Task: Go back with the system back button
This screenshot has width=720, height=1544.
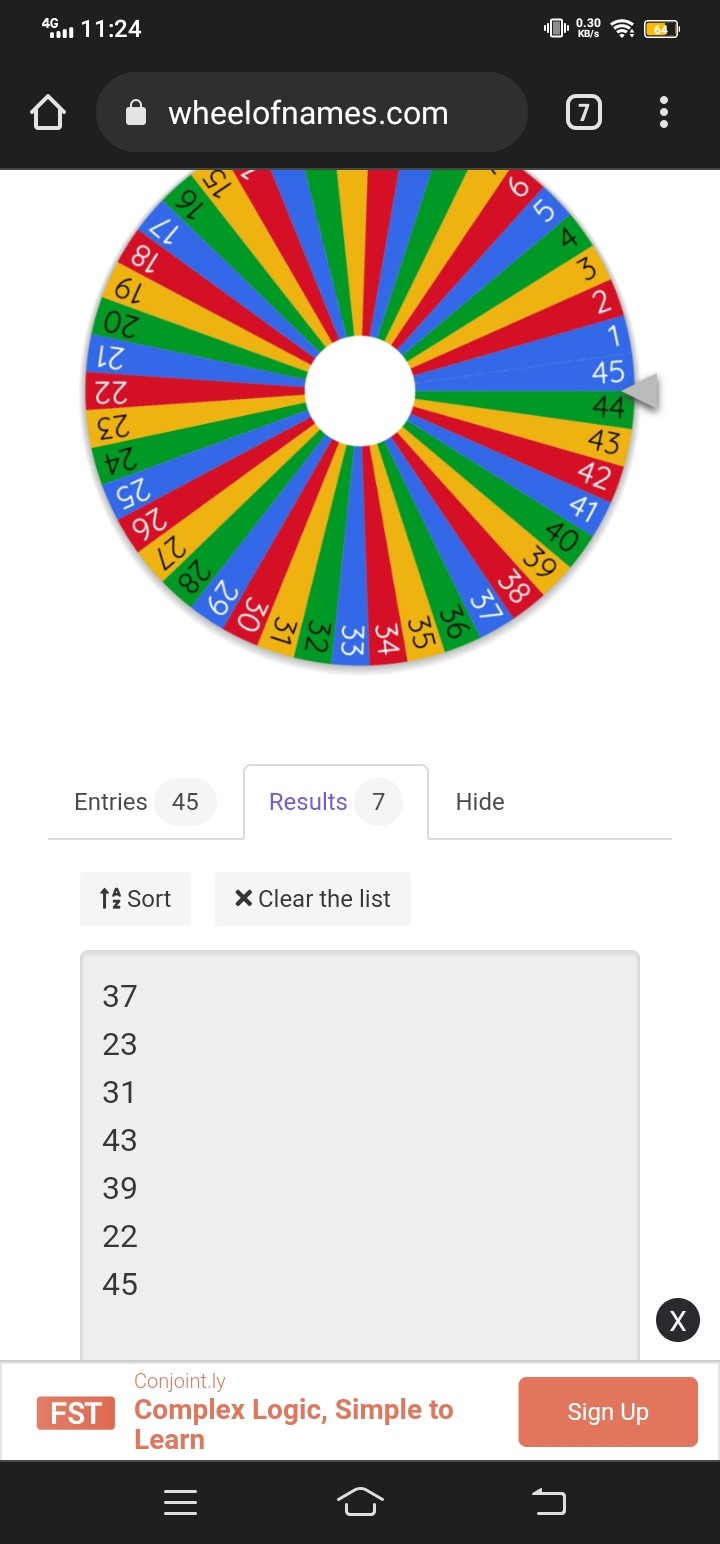Action: point(548,1502)
